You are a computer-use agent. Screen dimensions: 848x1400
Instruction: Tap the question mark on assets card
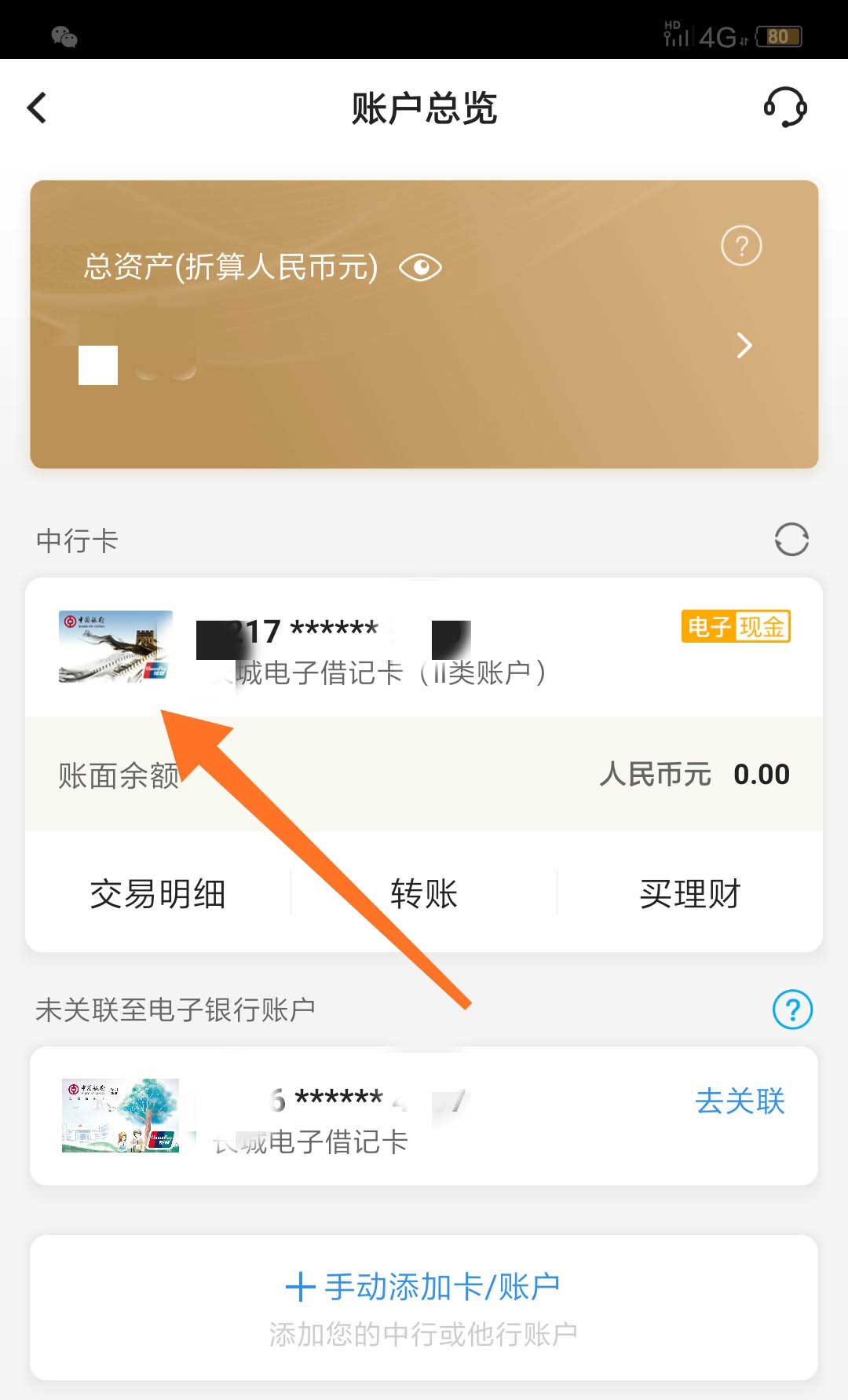coord(740,246)
